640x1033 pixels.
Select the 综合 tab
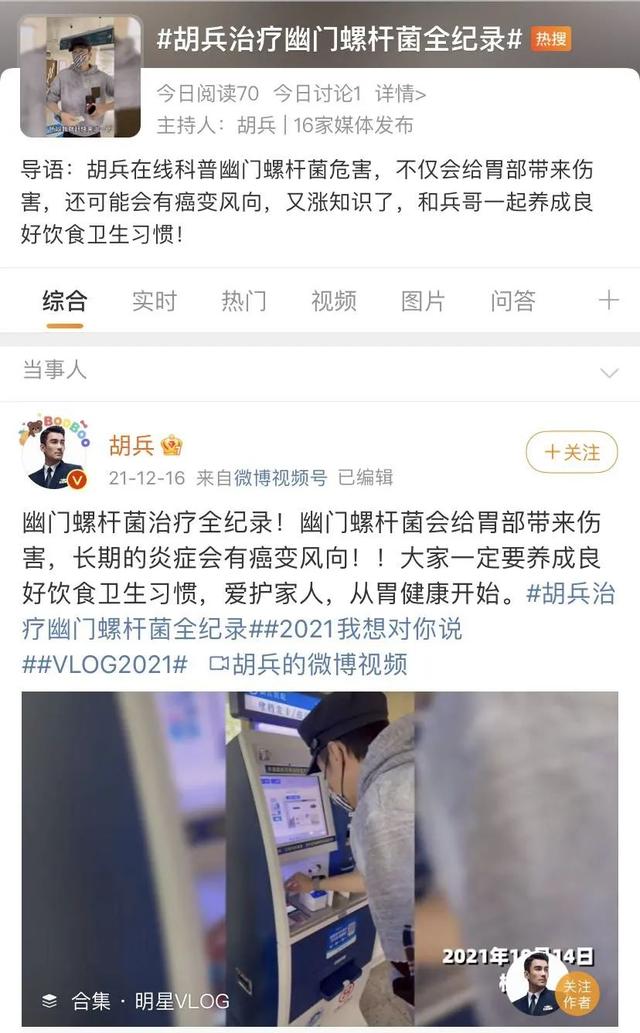click(x=65, y=301)
